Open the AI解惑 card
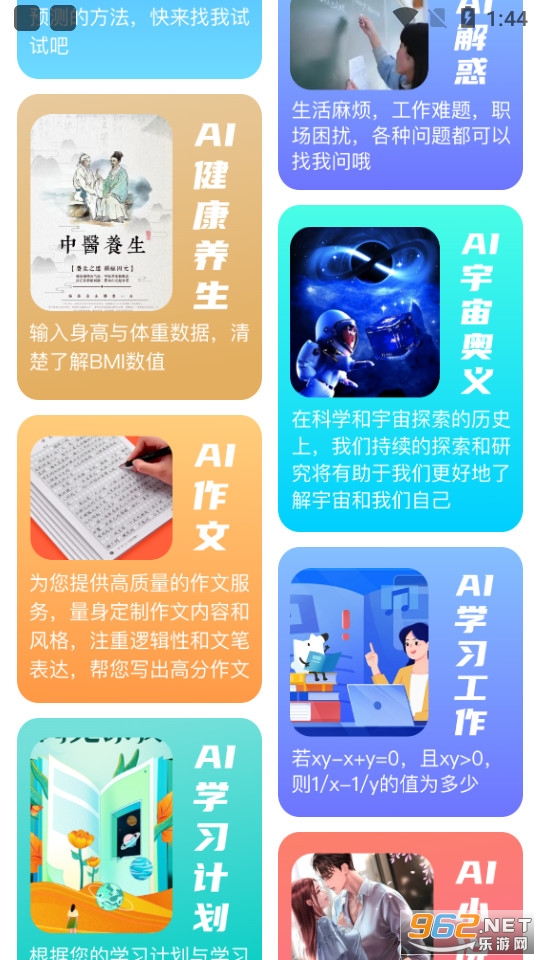 [400, 95]
